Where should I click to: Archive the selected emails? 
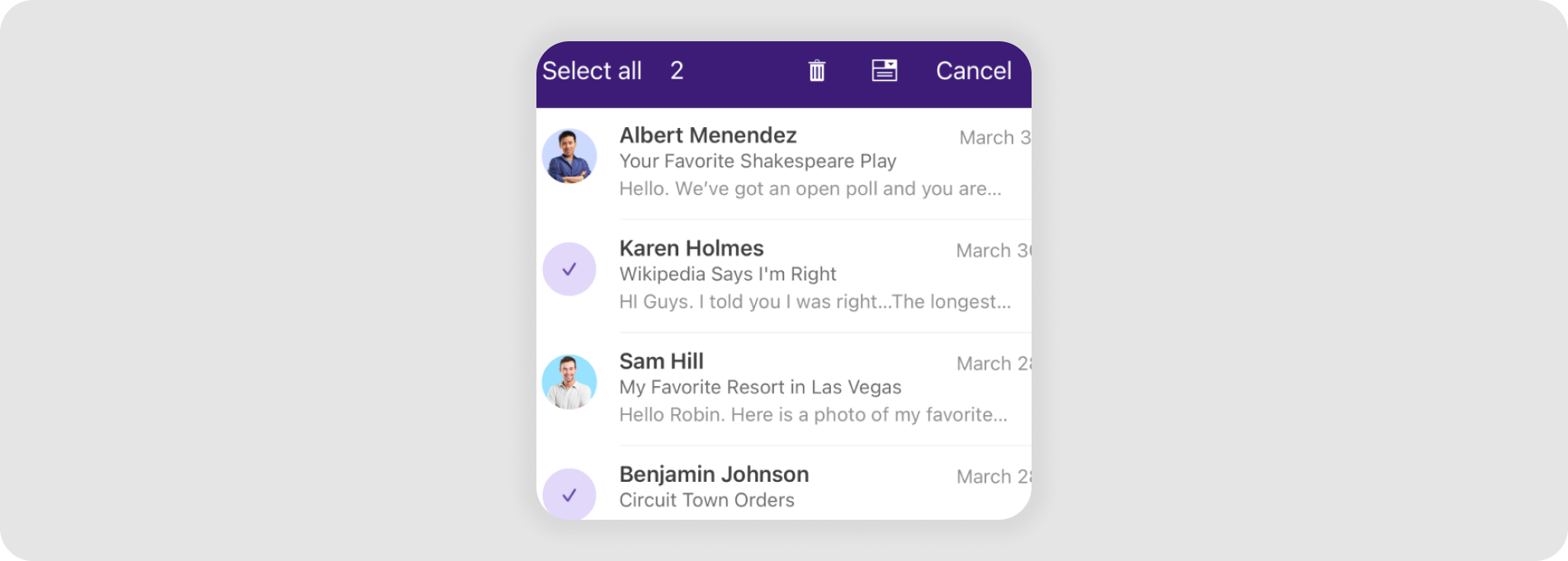884,71
